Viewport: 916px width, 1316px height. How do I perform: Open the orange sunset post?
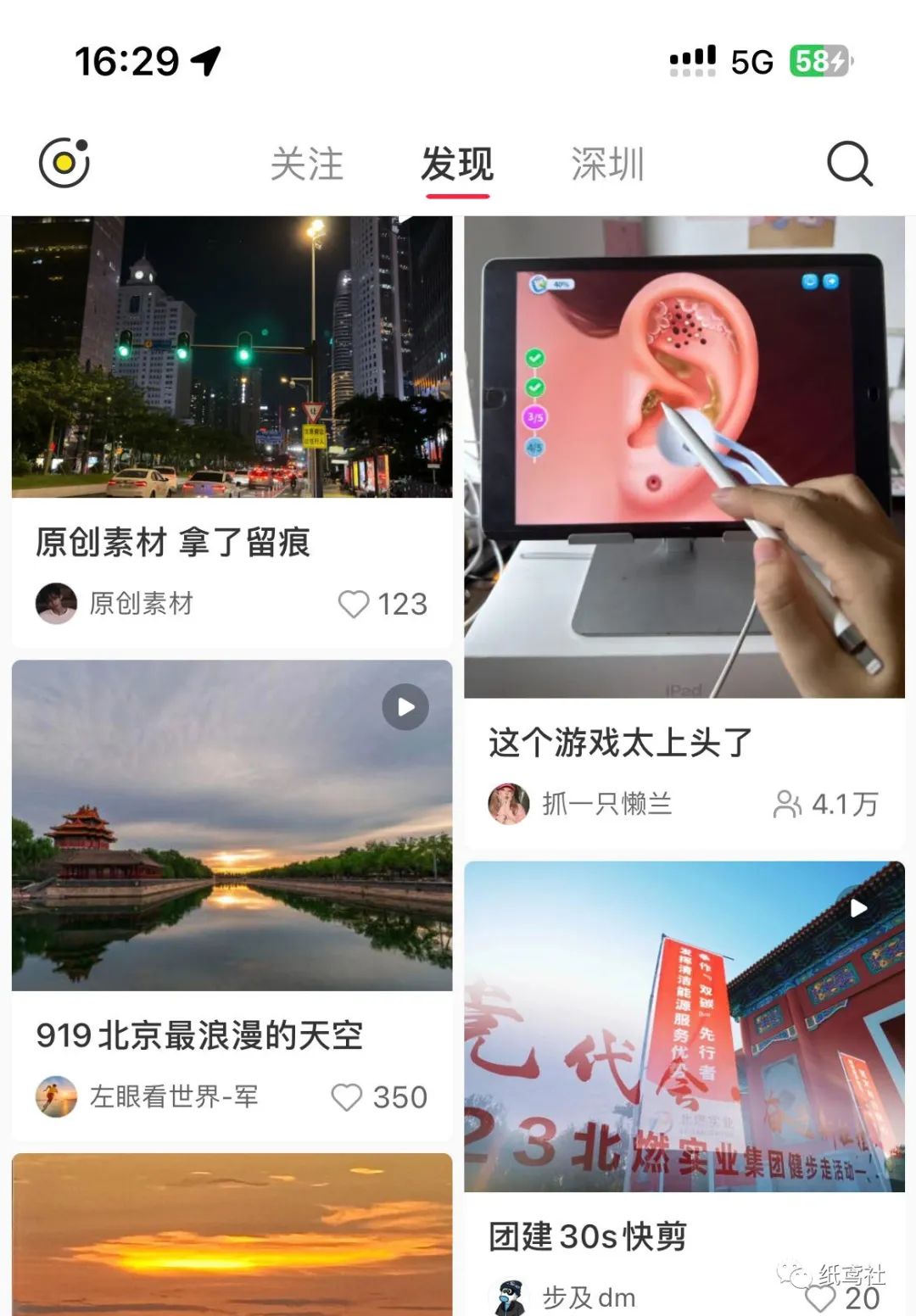(x=232, y=1235)
